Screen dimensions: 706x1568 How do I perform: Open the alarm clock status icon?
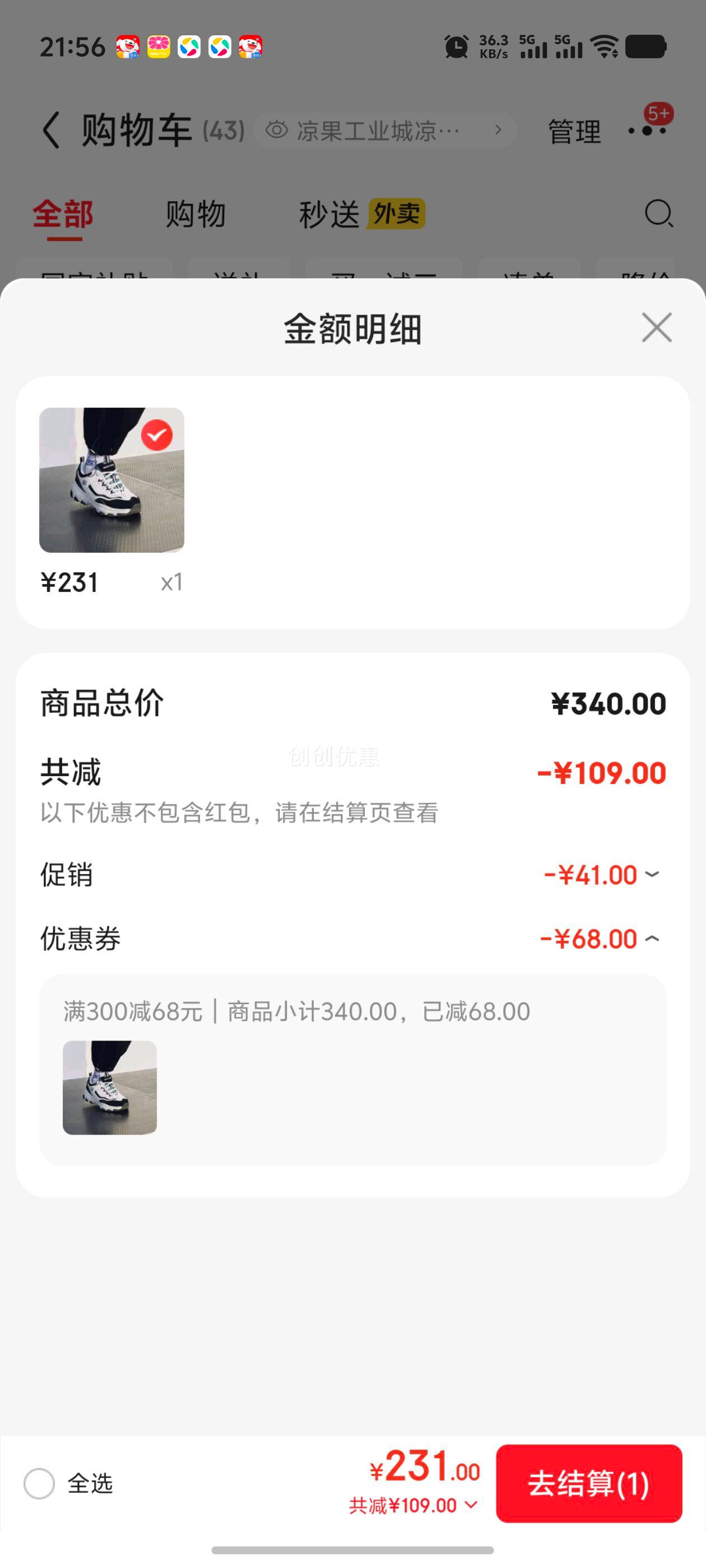point(456,46)
